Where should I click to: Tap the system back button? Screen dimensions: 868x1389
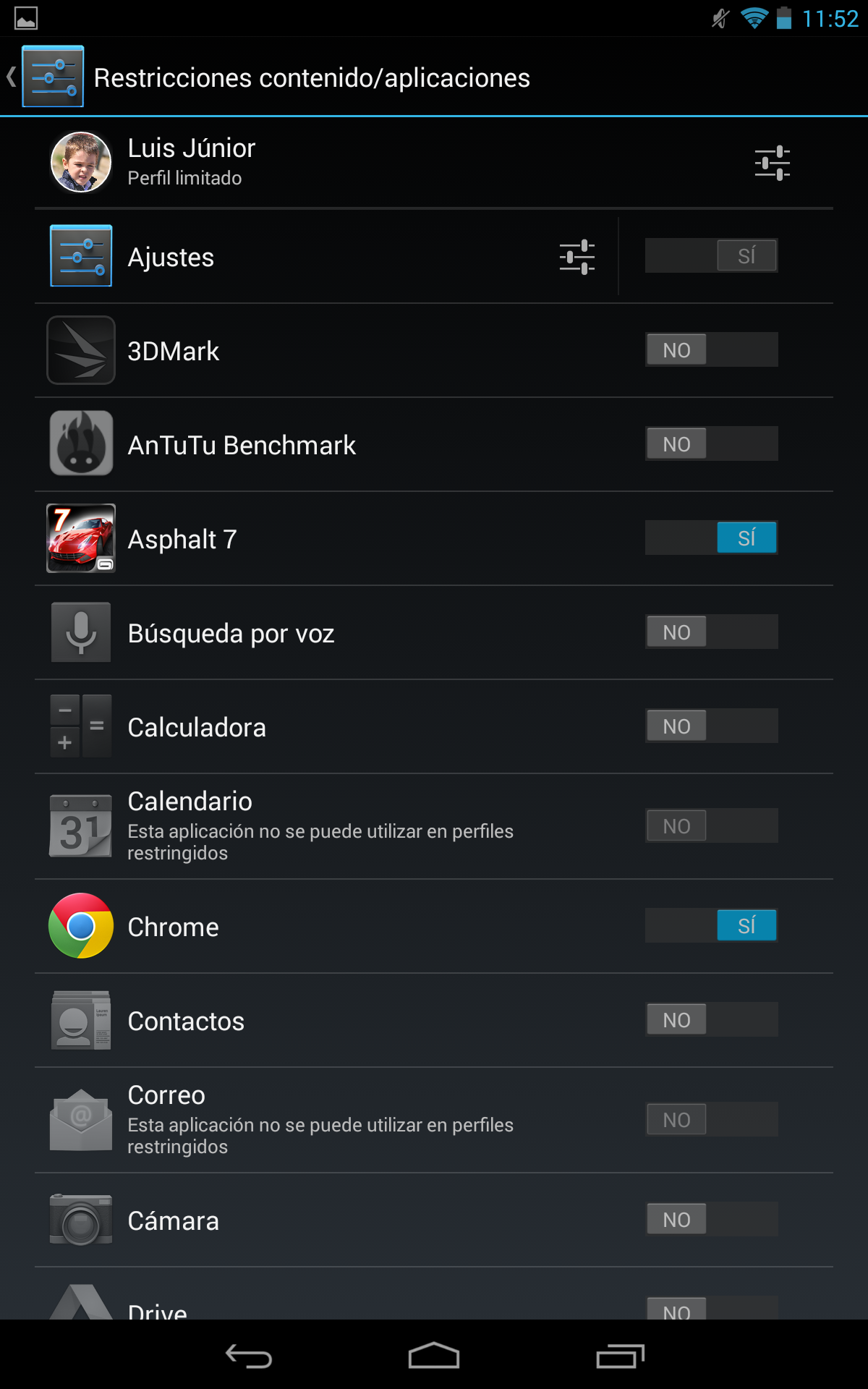pos(249,1356)
